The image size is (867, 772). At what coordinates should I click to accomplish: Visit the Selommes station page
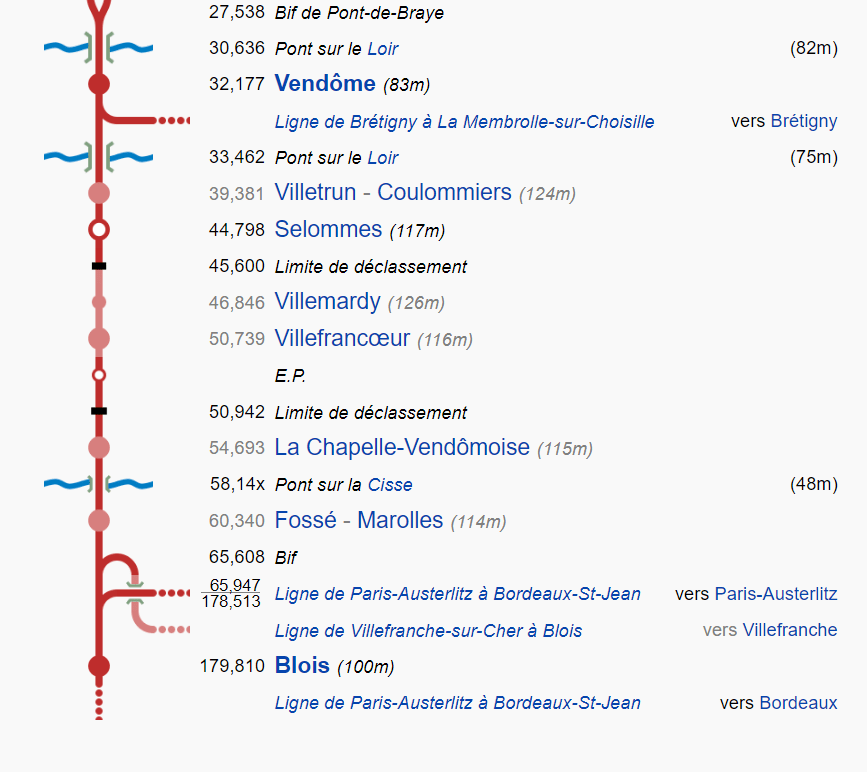tap(328, 230)
